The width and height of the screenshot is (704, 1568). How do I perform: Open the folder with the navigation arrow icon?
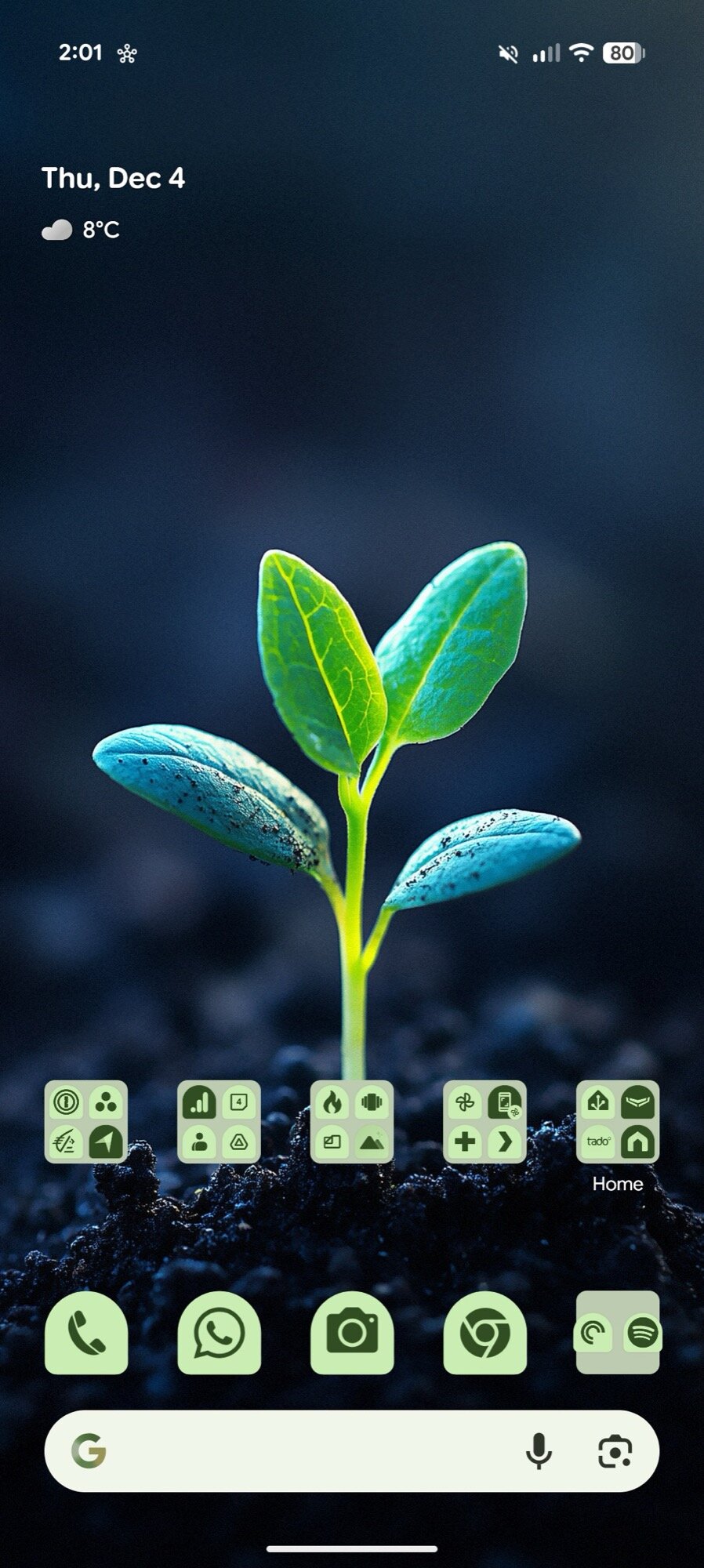pyautogui.click(x=86, y=1123)
